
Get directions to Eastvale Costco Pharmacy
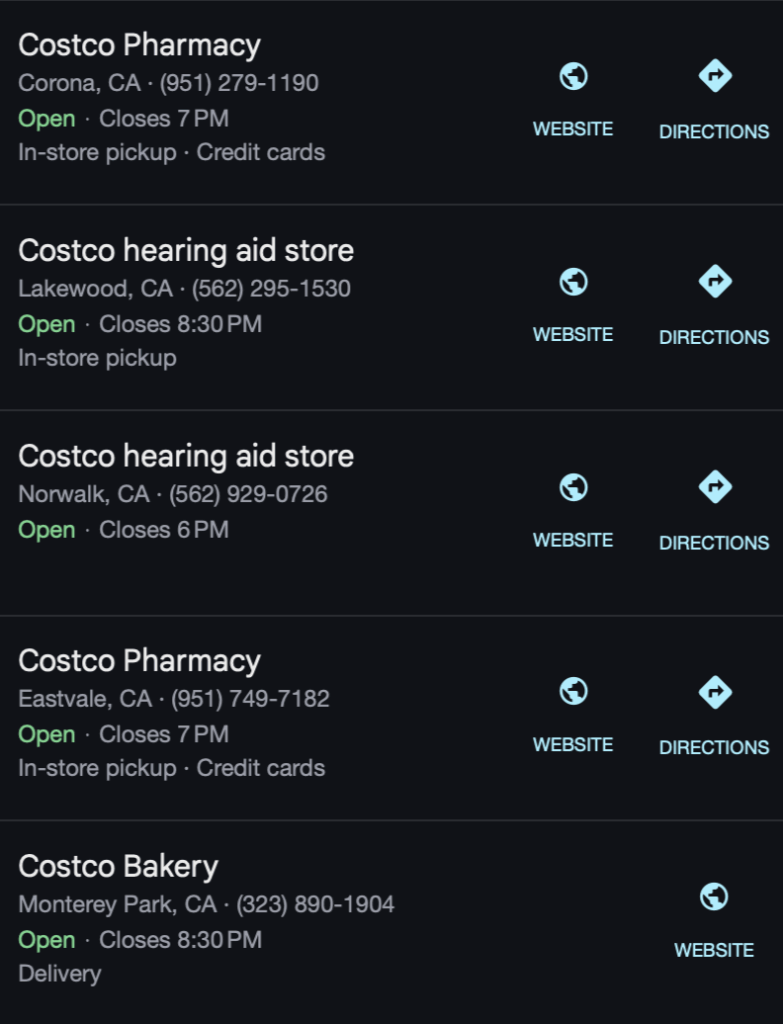(714, 716)
